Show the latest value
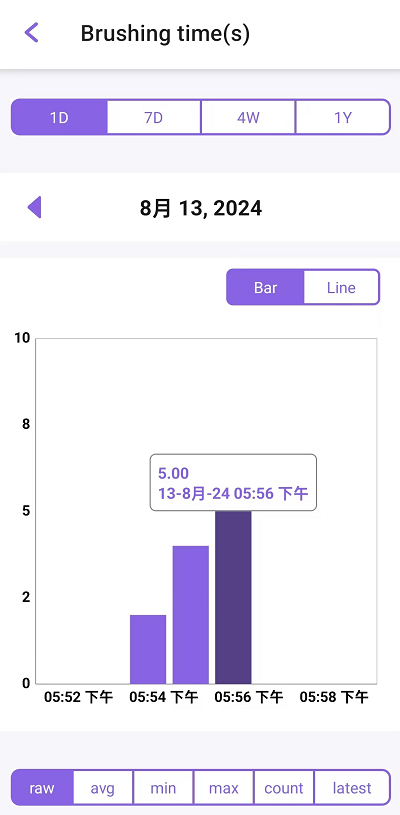Screen dimensions: 400x815 (x=352, y=788)
